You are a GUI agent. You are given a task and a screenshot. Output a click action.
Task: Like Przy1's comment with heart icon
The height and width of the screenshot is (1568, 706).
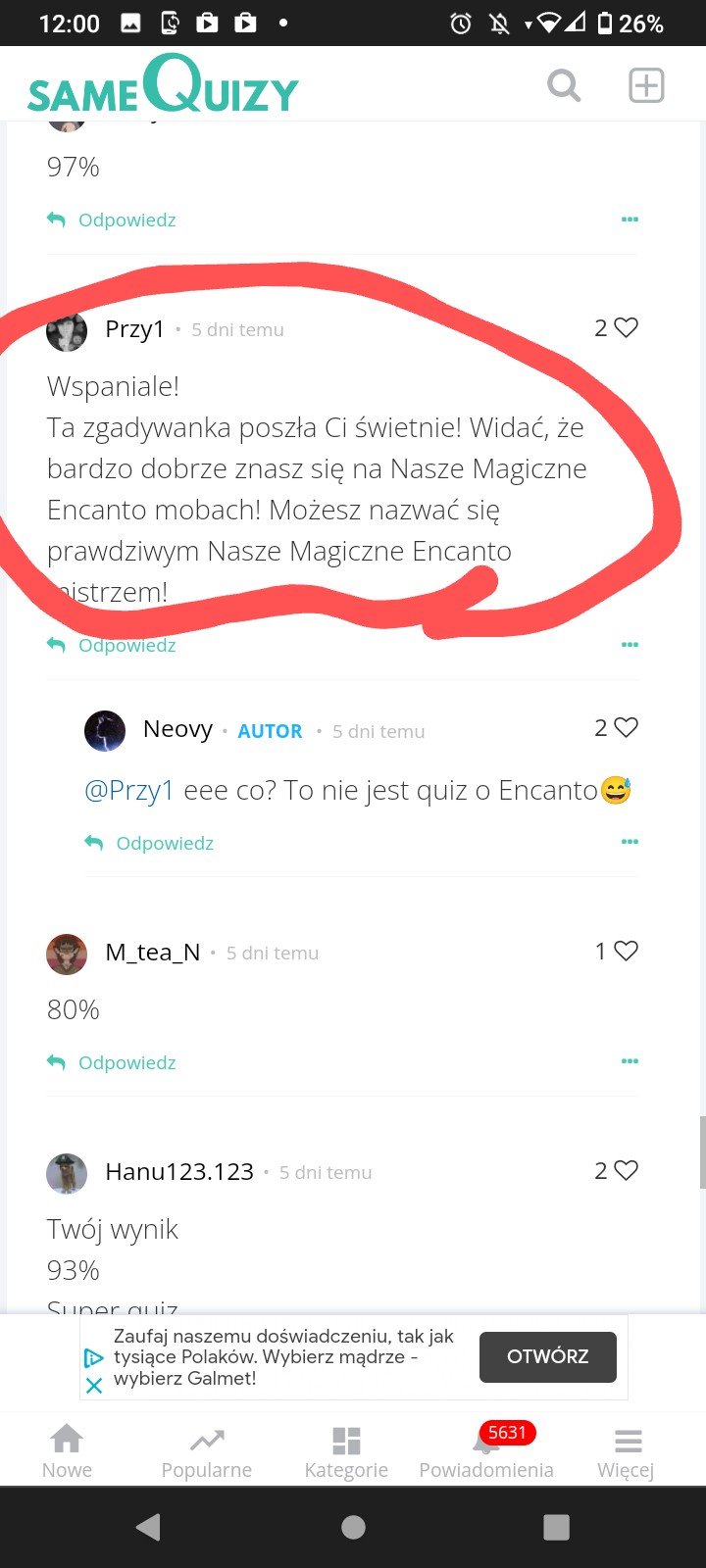pos(626,328)
